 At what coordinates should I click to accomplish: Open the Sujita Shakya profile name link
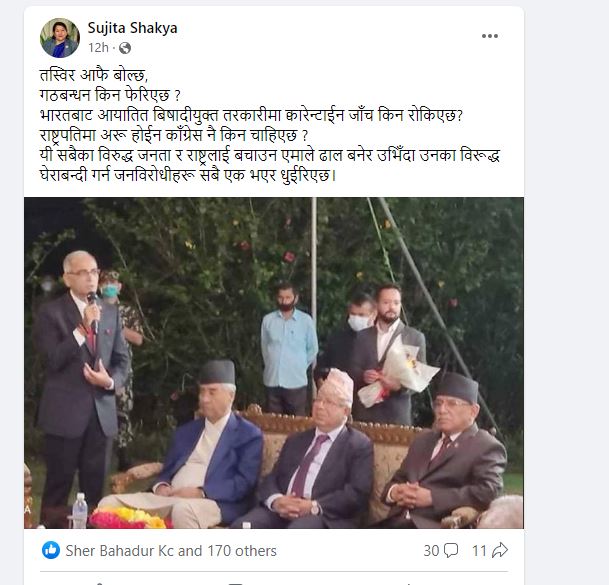tap(132, 28)
